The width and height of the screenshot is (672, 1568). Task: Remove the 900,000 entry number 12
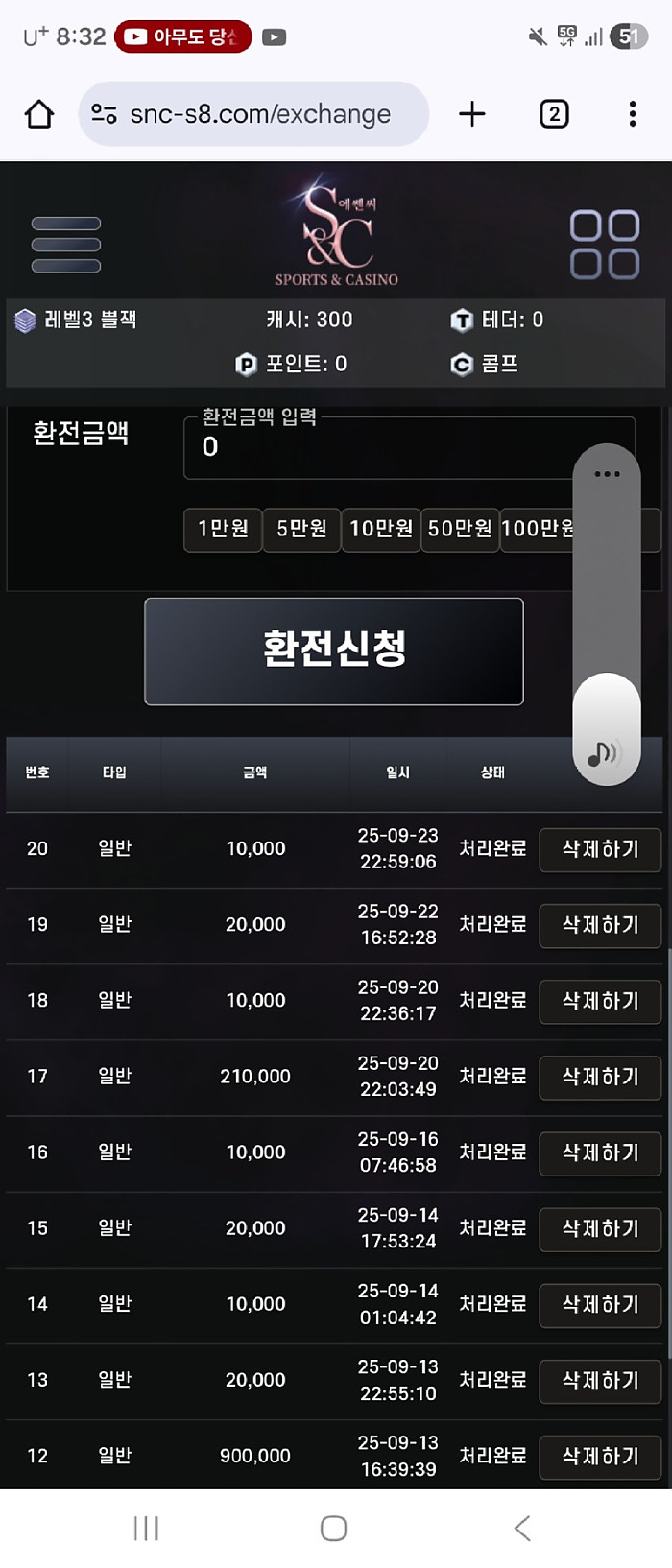point(600,1456)
